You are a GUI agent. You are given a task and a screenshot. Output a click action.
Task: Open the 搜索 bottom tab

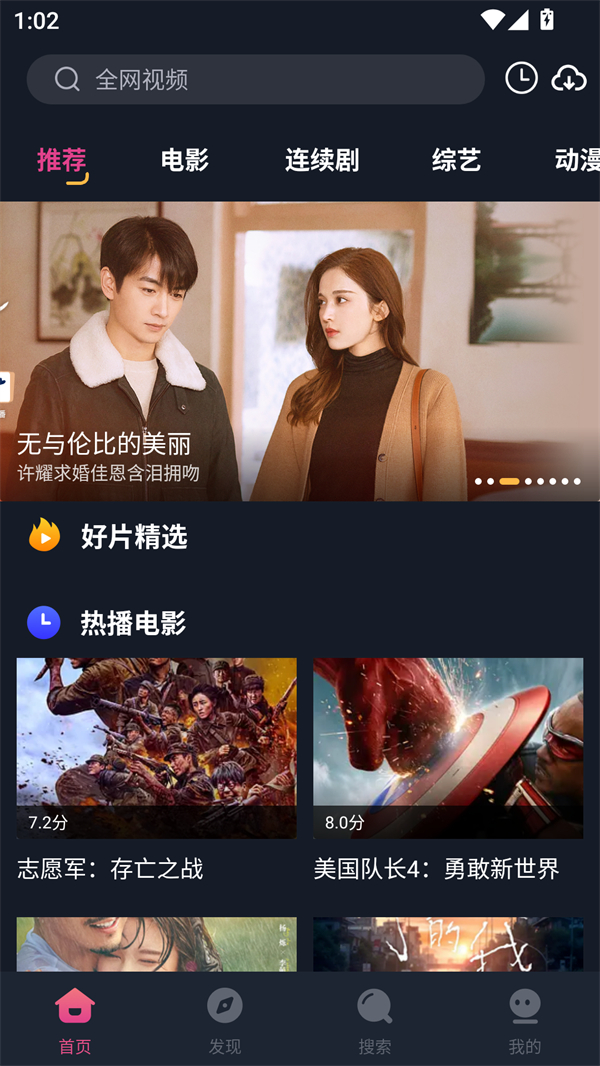pyautogui.click(x=375, y=1020)
